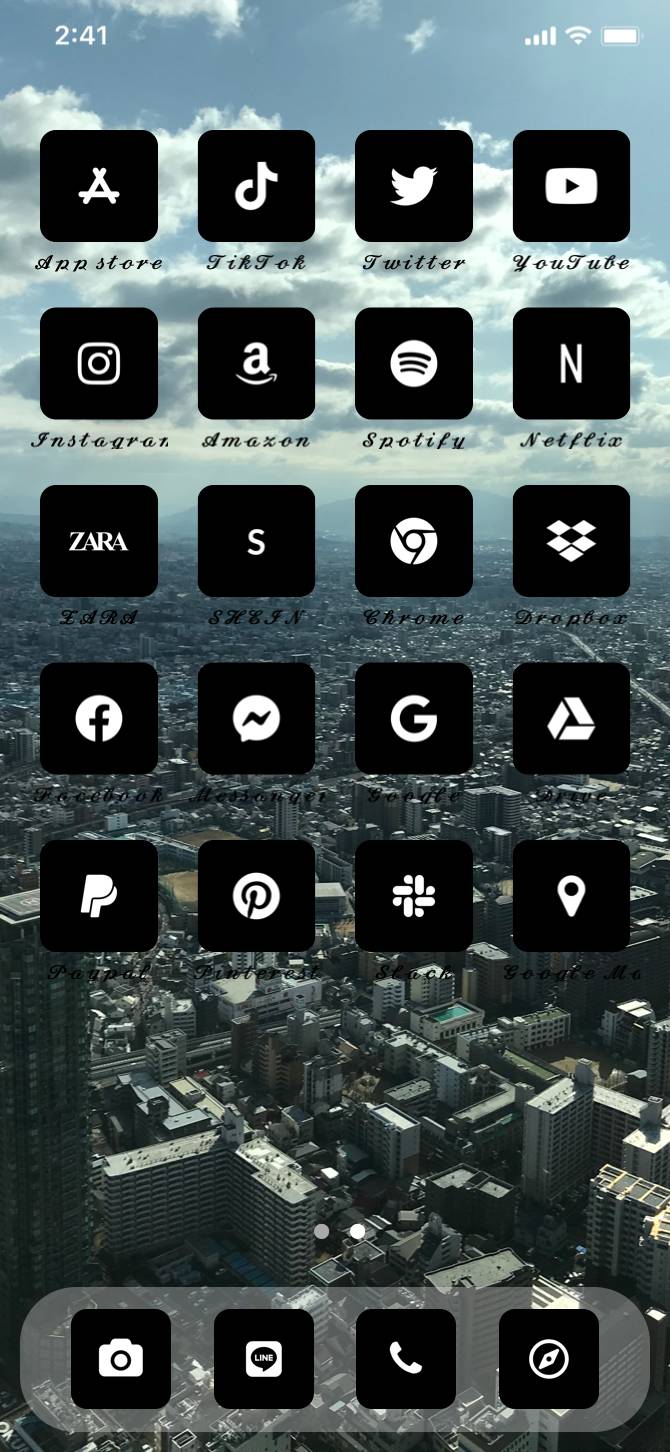This screenshot has width=670, height=1452.
Task: Open the Twitter app
Action: [x=414, y=186]
